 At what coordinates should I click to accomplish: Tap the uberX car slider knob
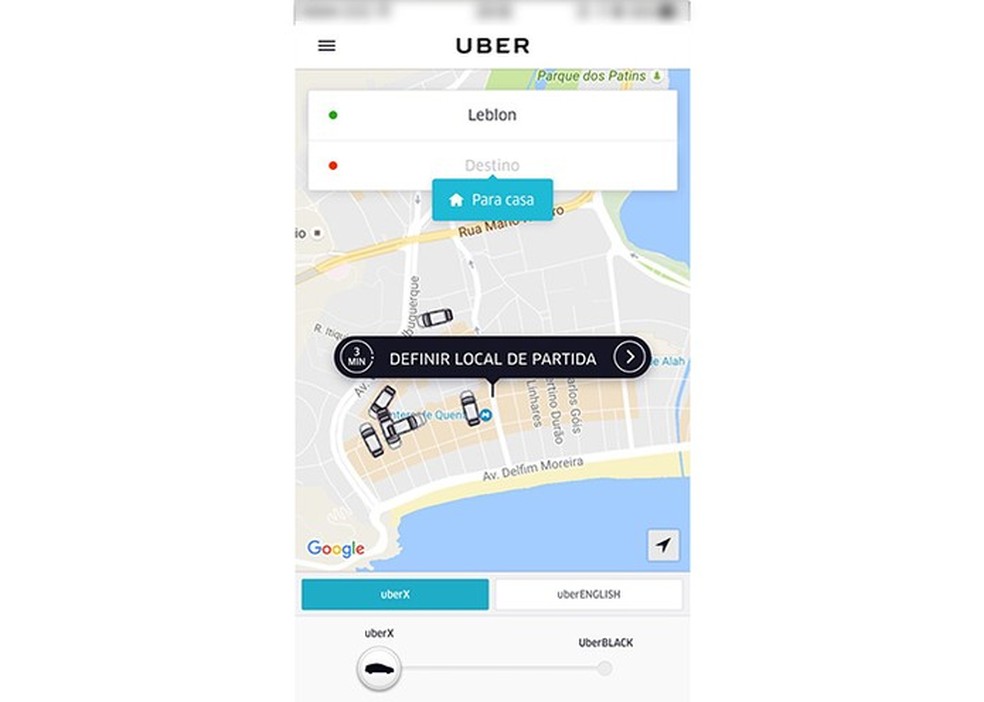[379, 668]
